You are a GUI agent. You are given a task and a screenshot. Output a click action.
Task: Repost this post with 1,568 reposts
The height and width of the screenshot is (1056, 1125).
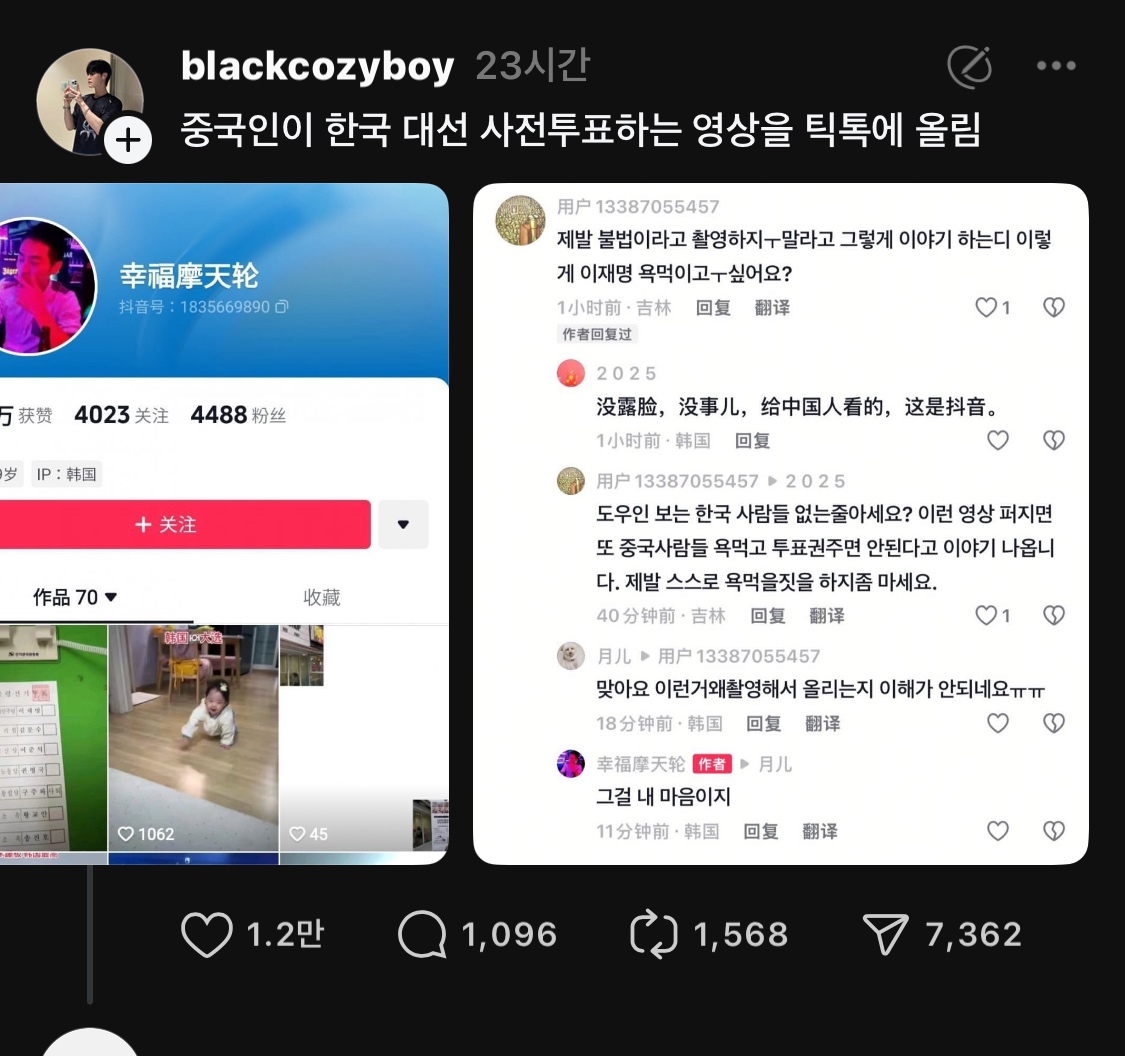(654, 934)
